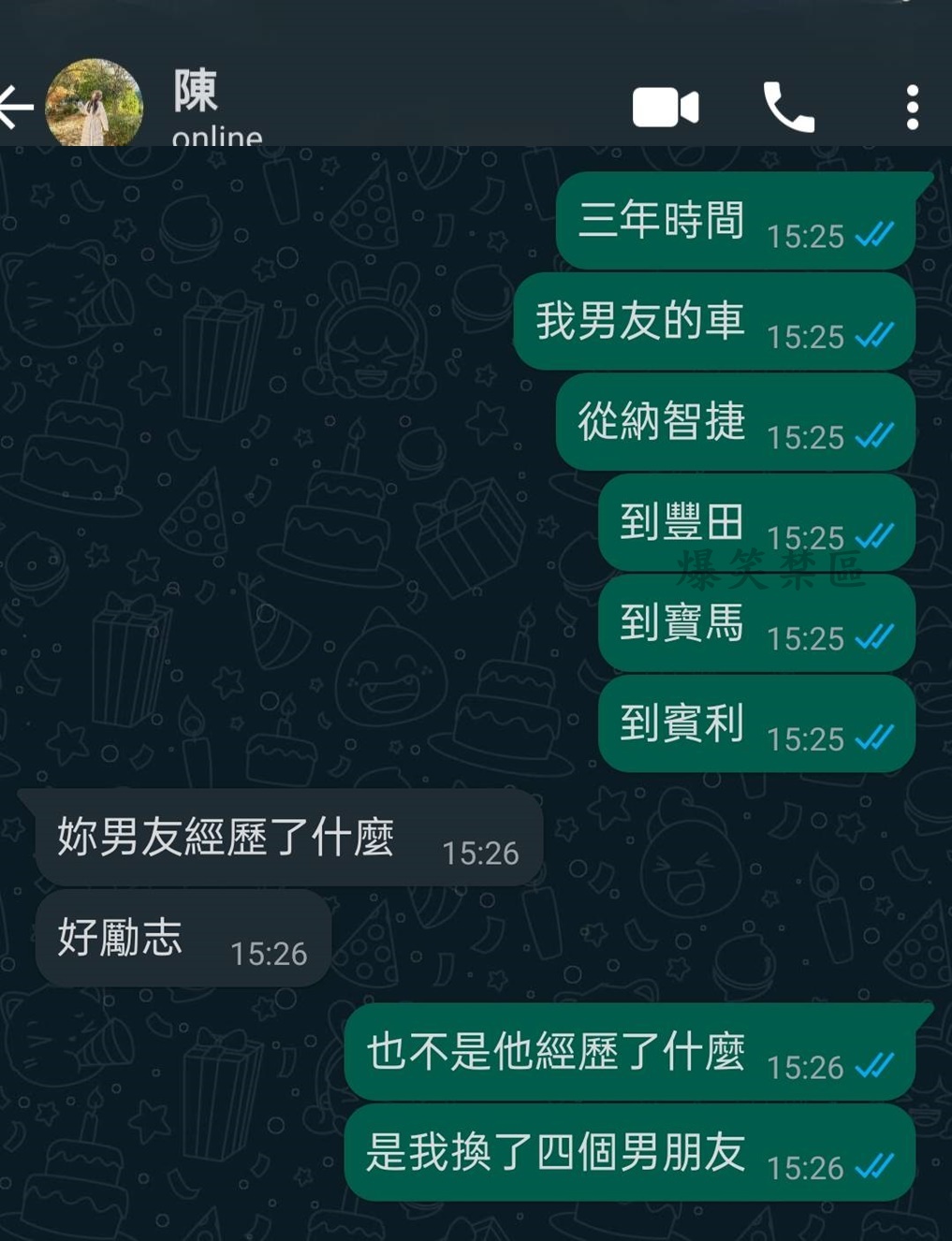Open 陳's profile picture
Image resolution: width=952 pixels, height=1241 pixels.
(94, 105)
